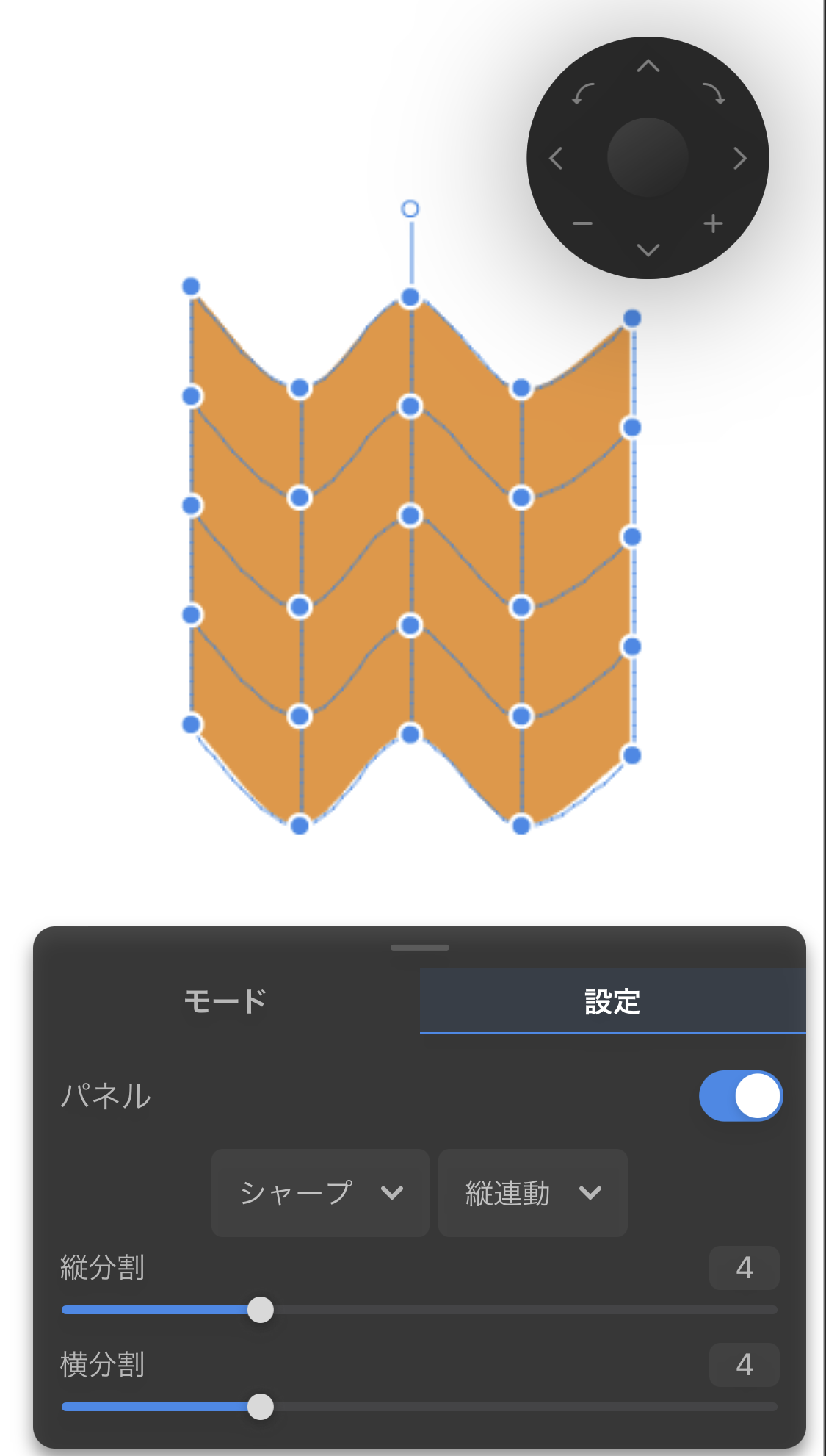Tap the down arrow on the control wheel
Image resolution: width=826 pixels, height=1456 pixels.
(x=648, y=250)
